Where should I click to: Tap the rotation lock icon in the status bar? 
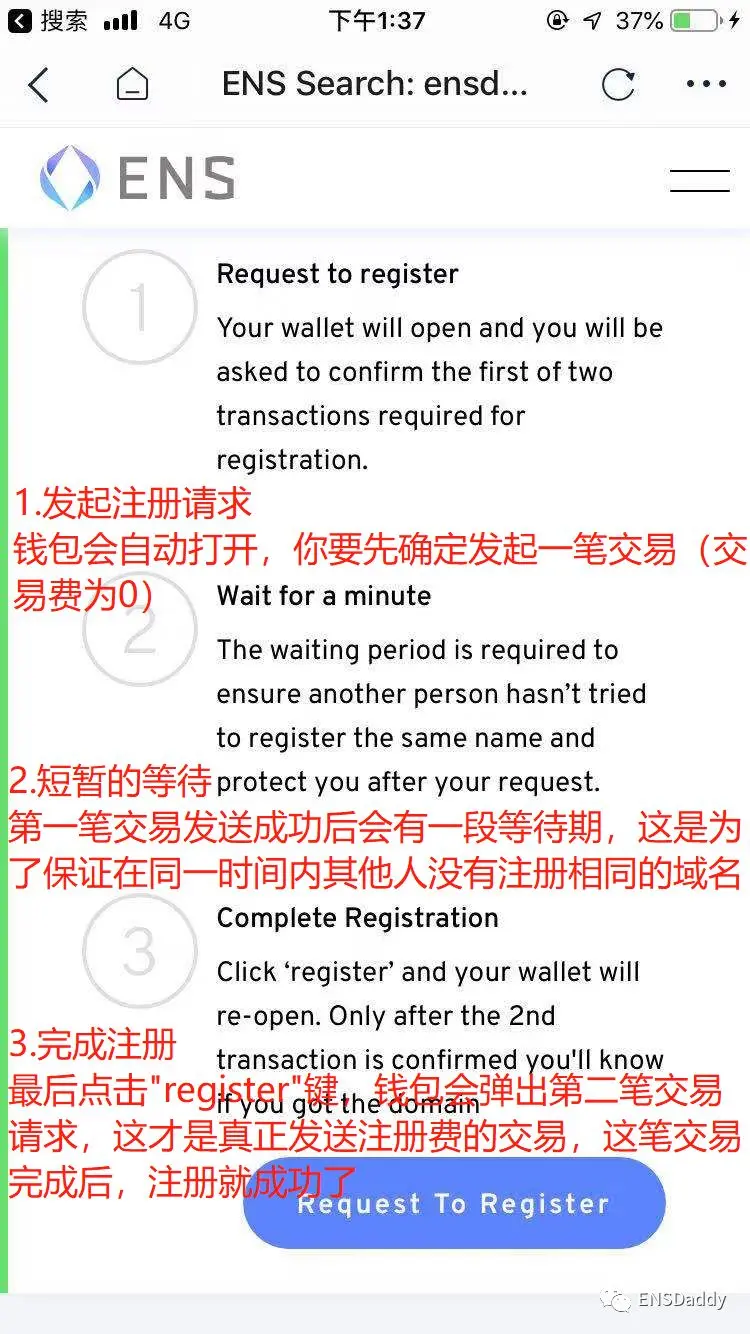(557, 20)
